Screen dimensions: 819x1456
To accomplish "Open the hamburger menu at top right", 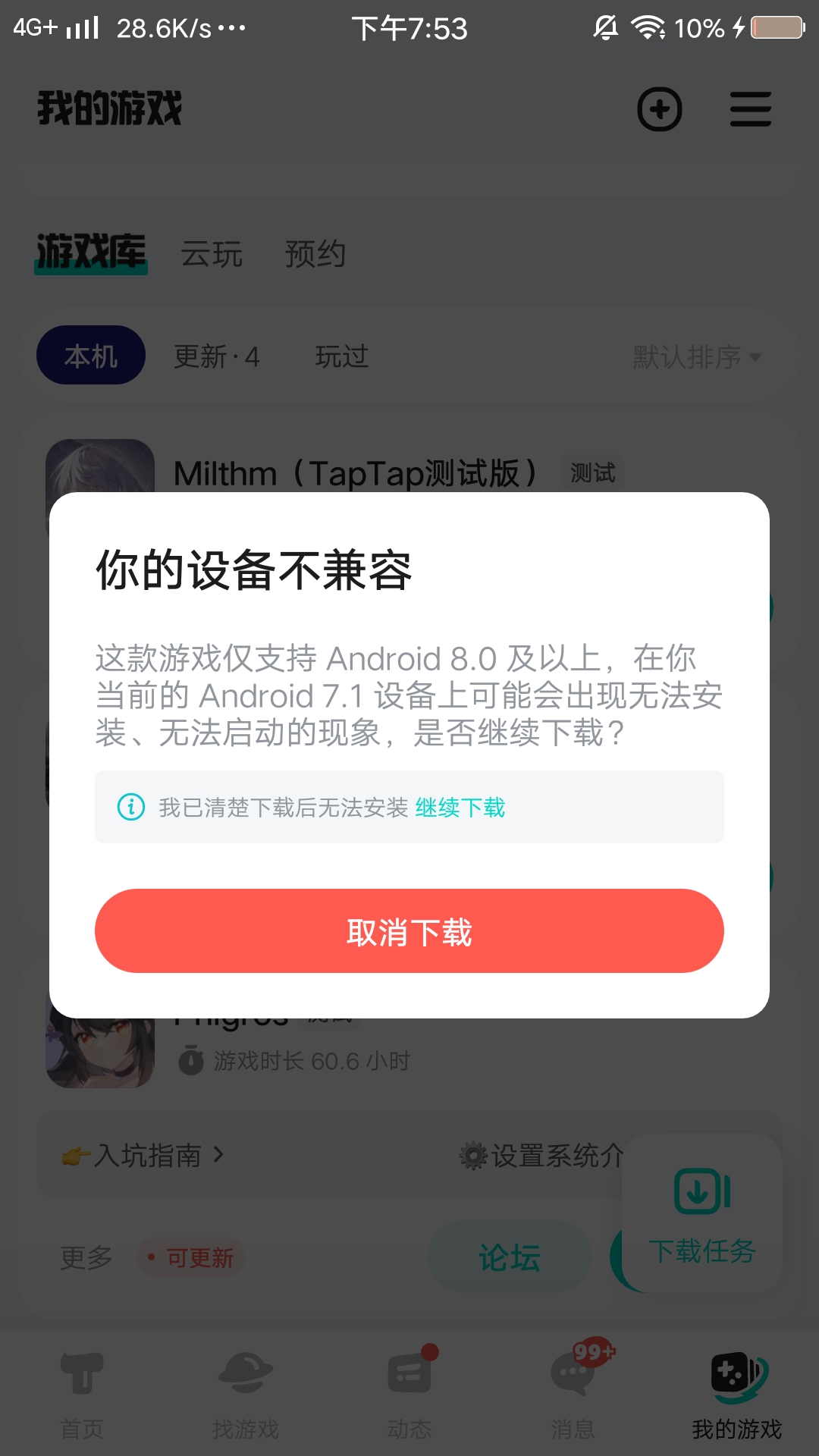I will pos(751,108).
